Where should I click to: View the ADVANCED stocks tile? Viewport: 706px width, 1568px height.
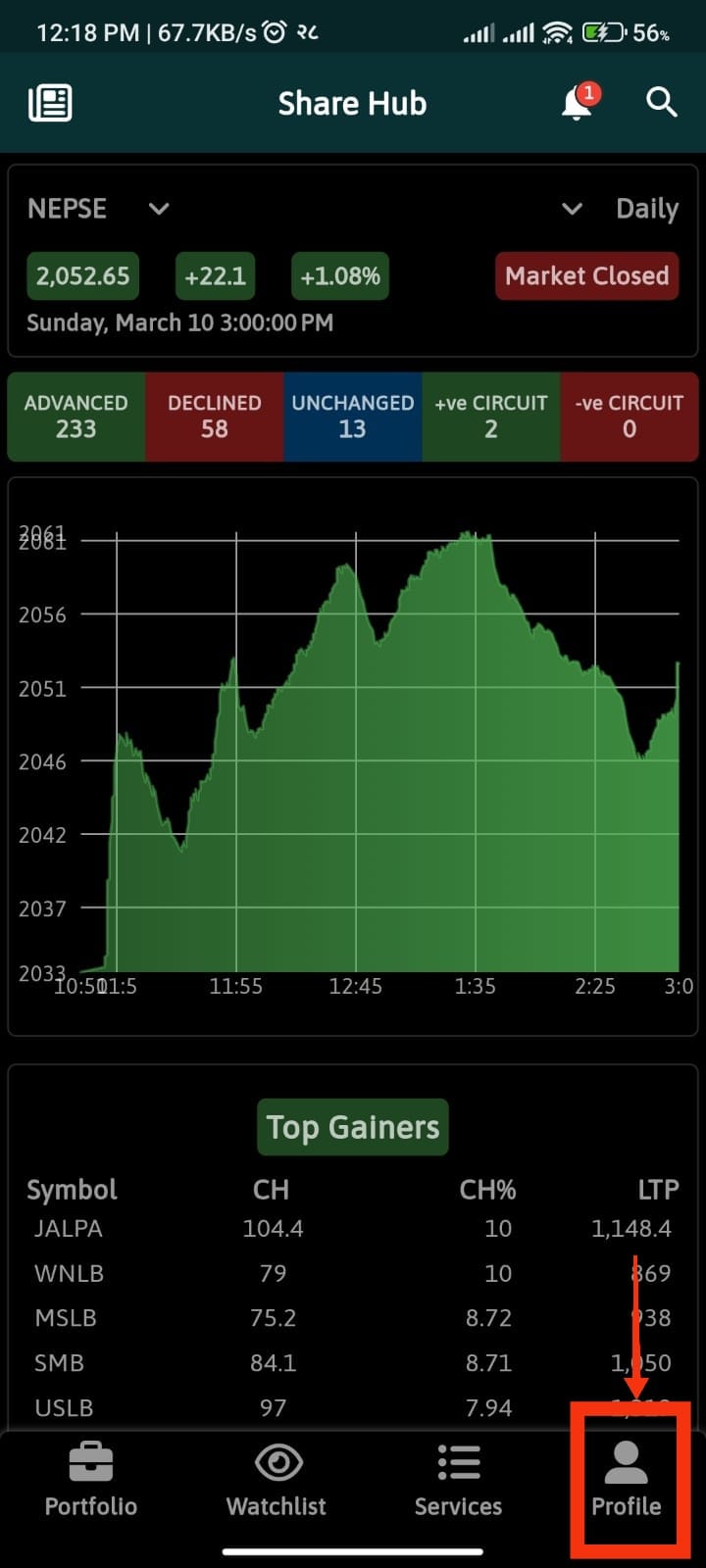pyautogui.click(x=76, y=416)
